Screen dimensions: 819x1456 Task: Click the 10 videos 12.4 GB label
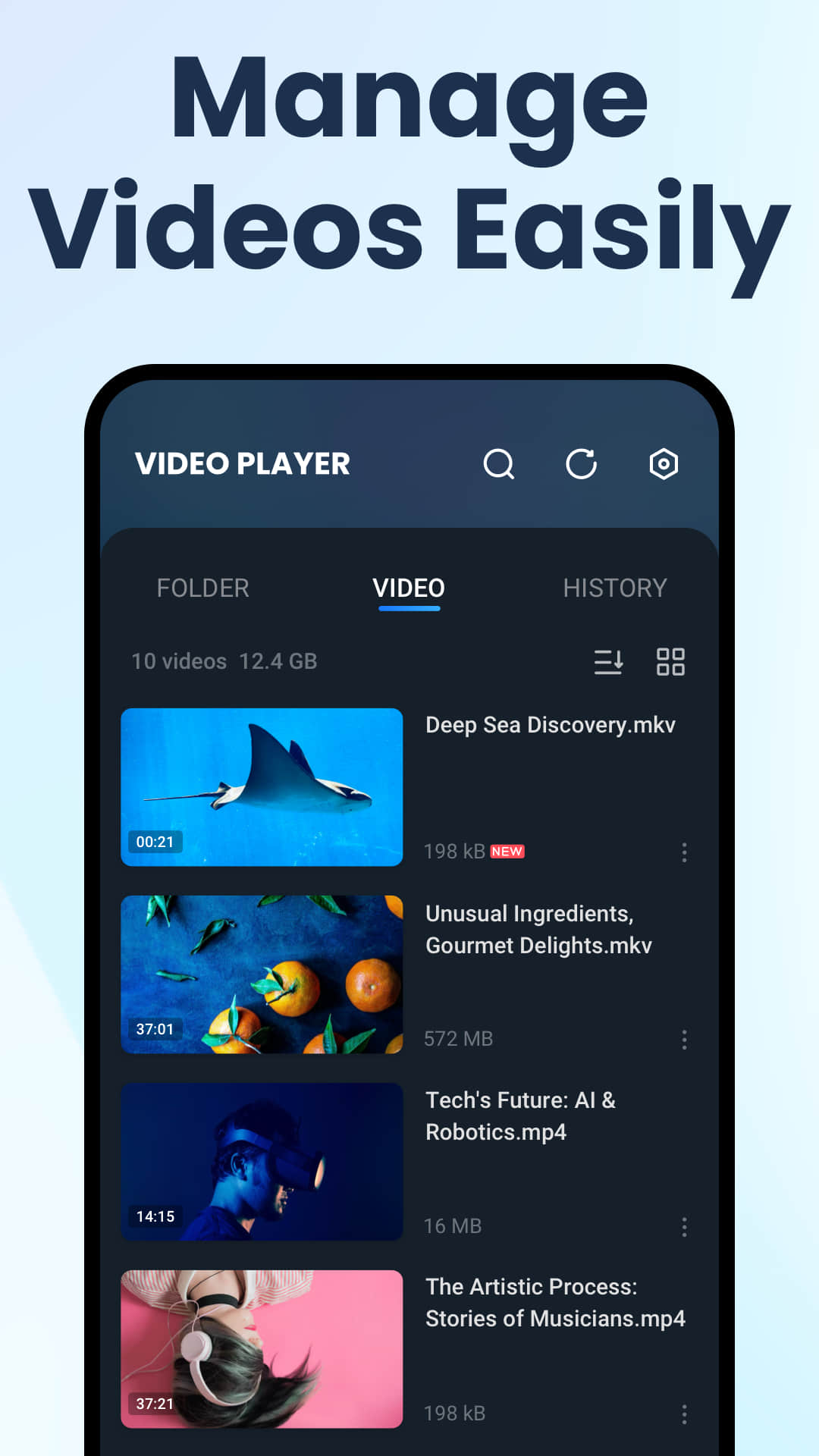click(x=224, y=661)
